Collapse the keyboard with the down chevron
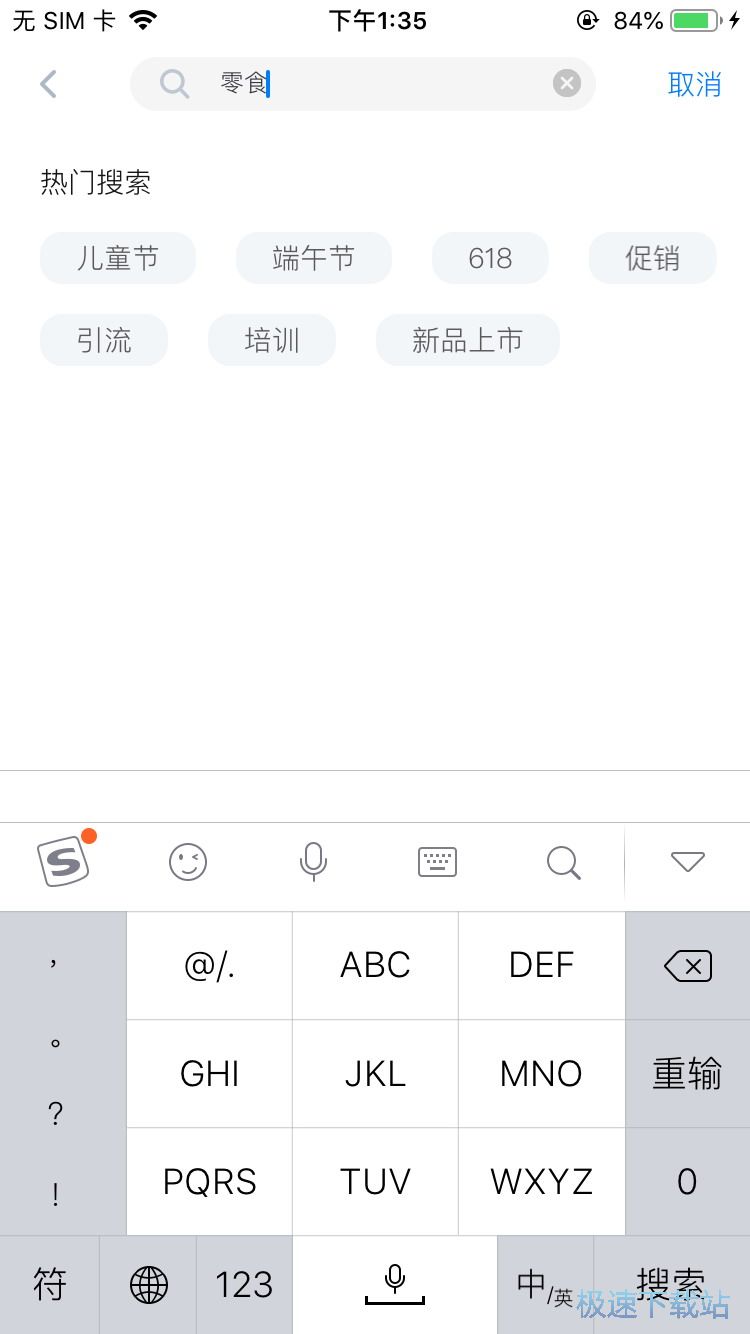This screenshot has height=1334, width=750. pos(687,862)
